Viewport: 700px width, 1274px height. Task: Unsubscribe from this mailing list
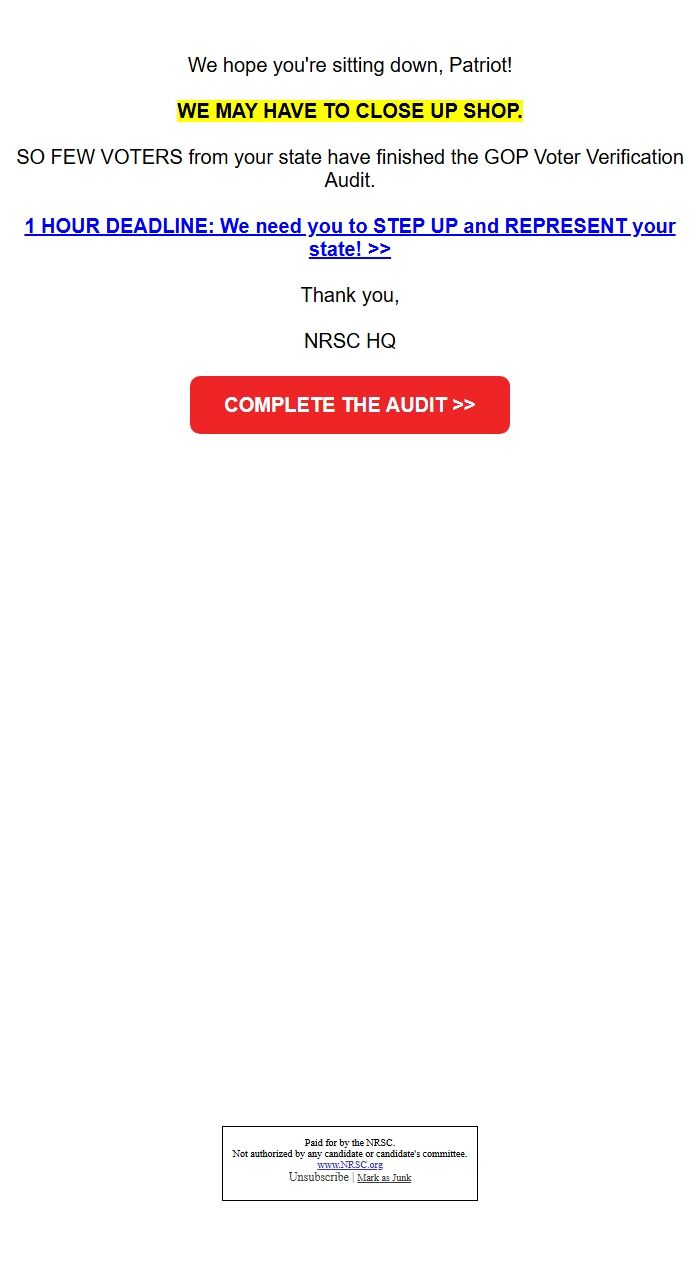[319, 1177]
